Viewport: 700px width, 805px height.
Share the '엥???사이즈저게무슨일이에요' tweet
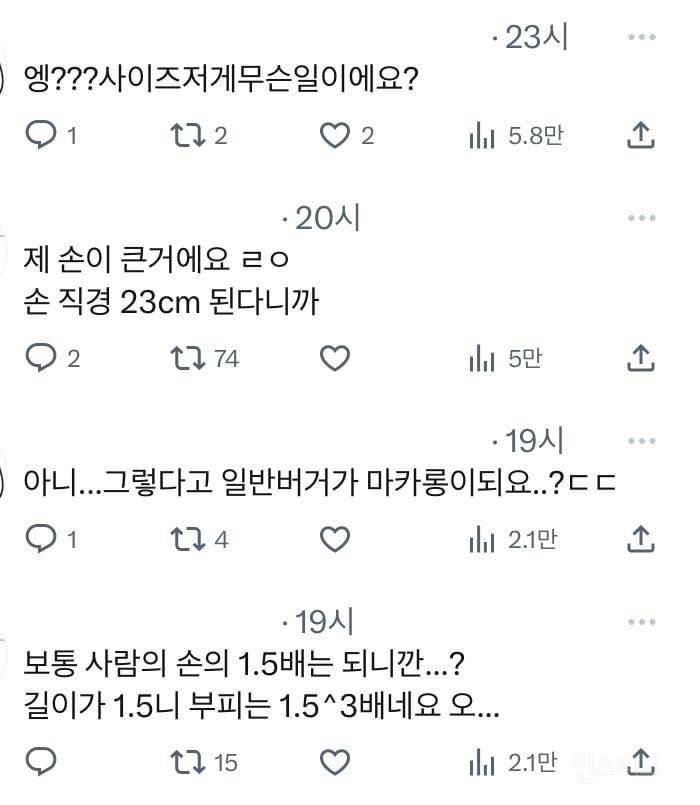pos(640,136)
